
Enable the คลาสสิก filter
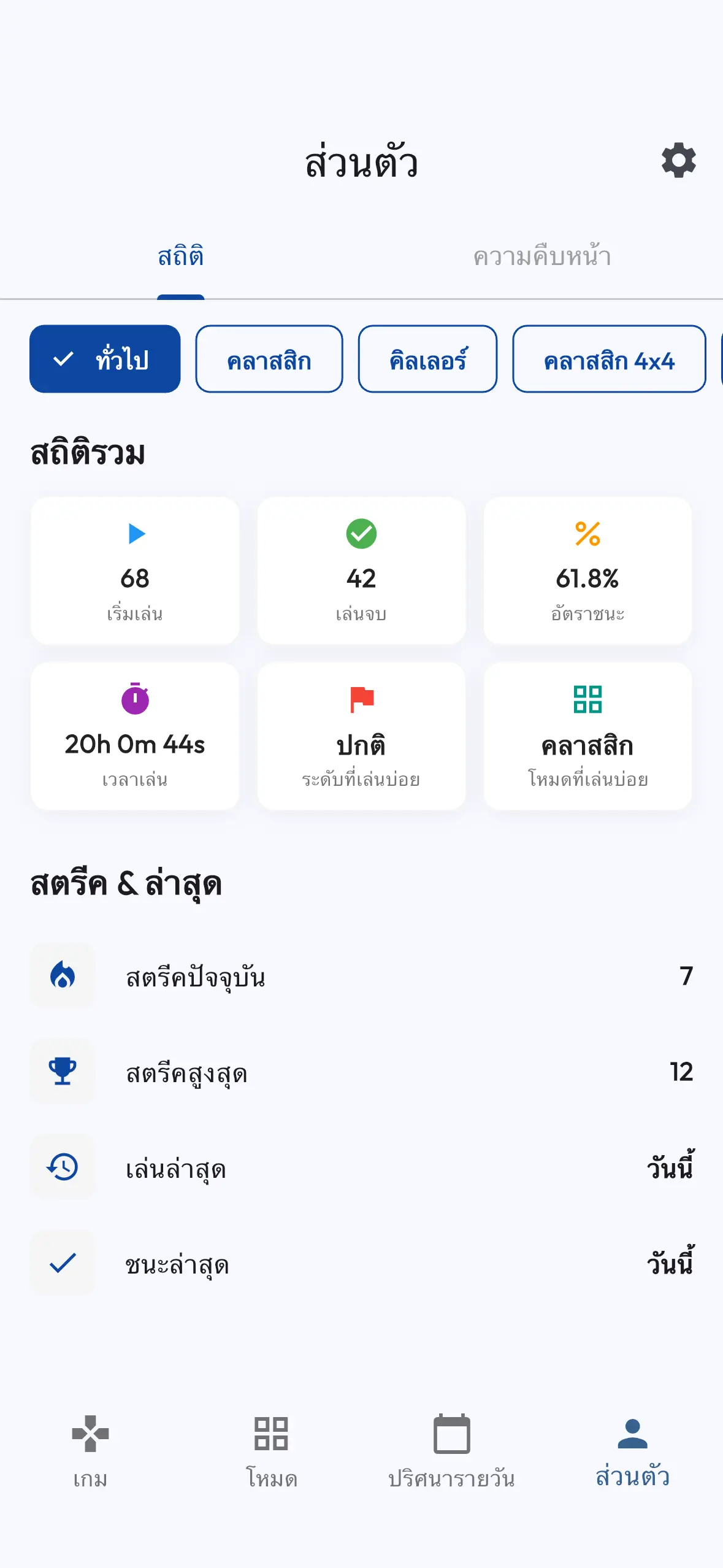269,359
